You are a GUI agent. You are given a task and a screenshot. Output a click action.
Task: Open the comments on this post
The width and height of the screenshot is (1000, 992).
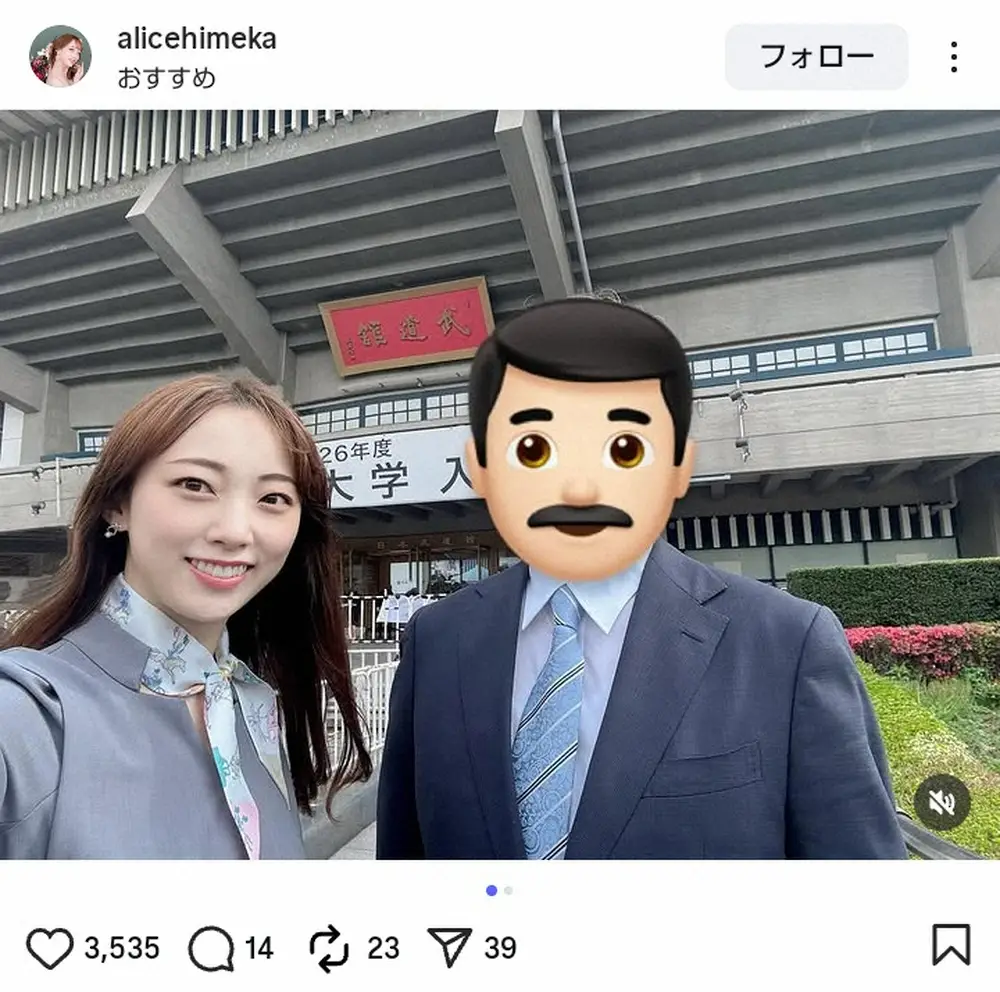211,947
